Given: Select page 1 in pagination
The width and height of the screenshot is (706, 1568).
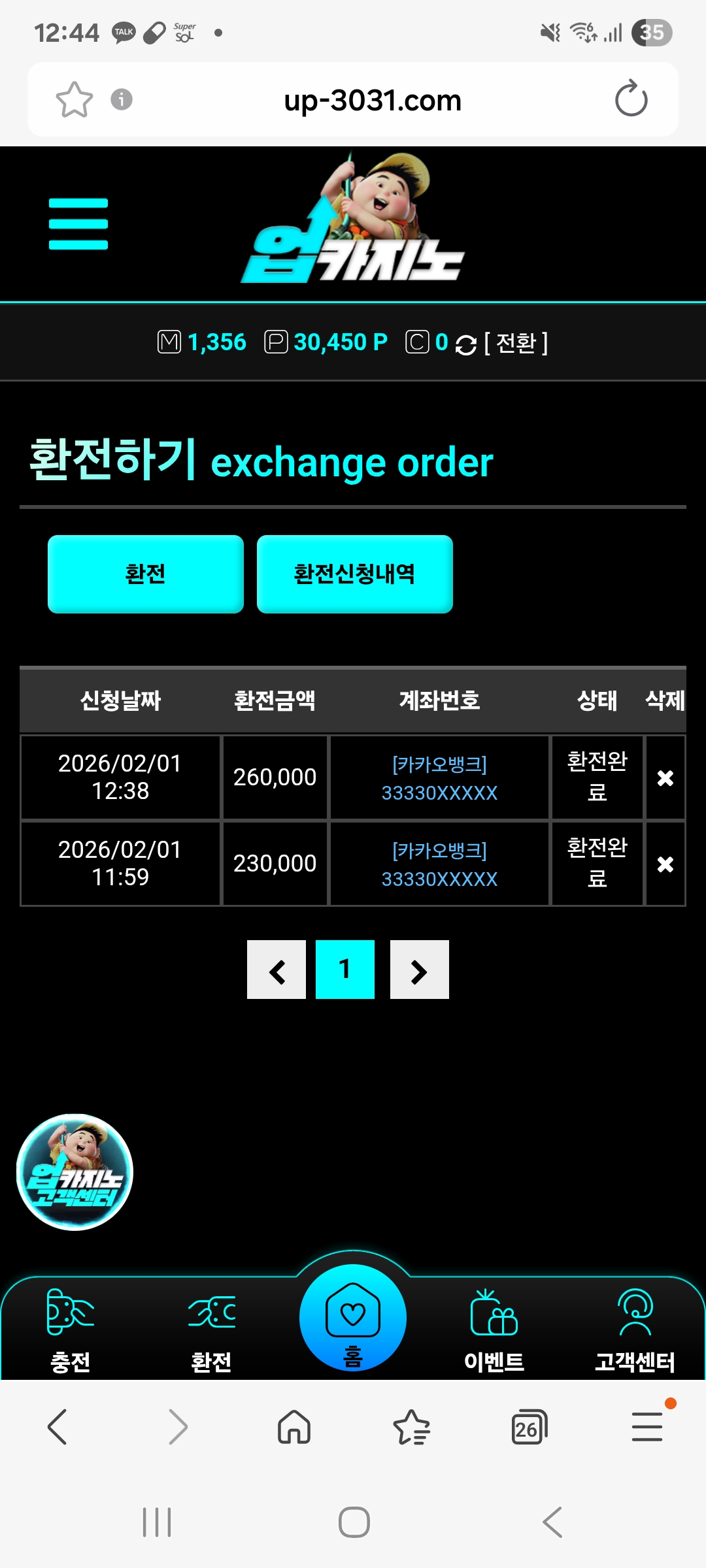Looking at the screenshot, I should coord(345,970).
